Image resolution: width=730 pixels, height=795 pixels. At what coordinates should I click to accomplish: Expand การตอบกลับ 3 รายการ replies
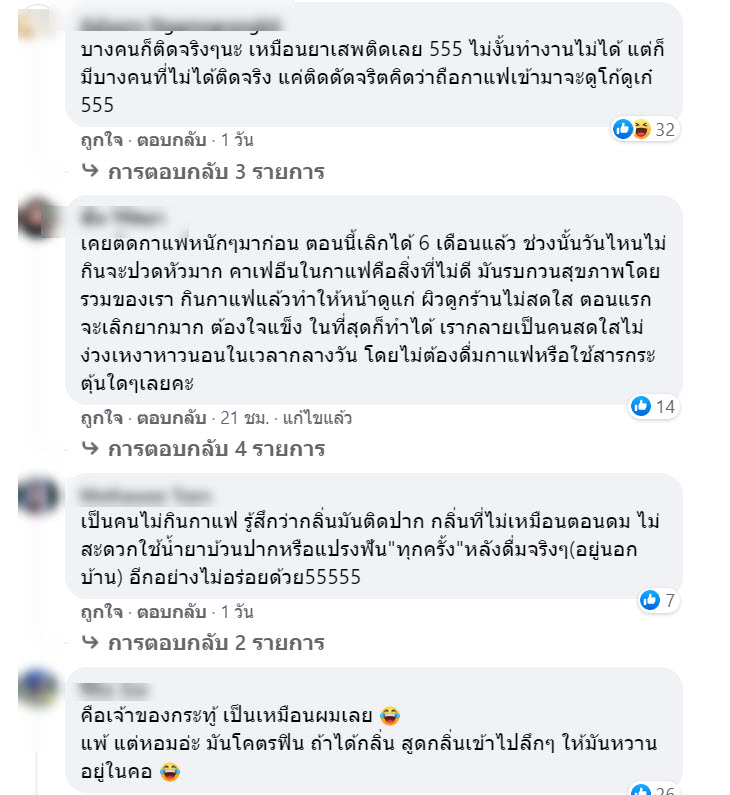216,171
